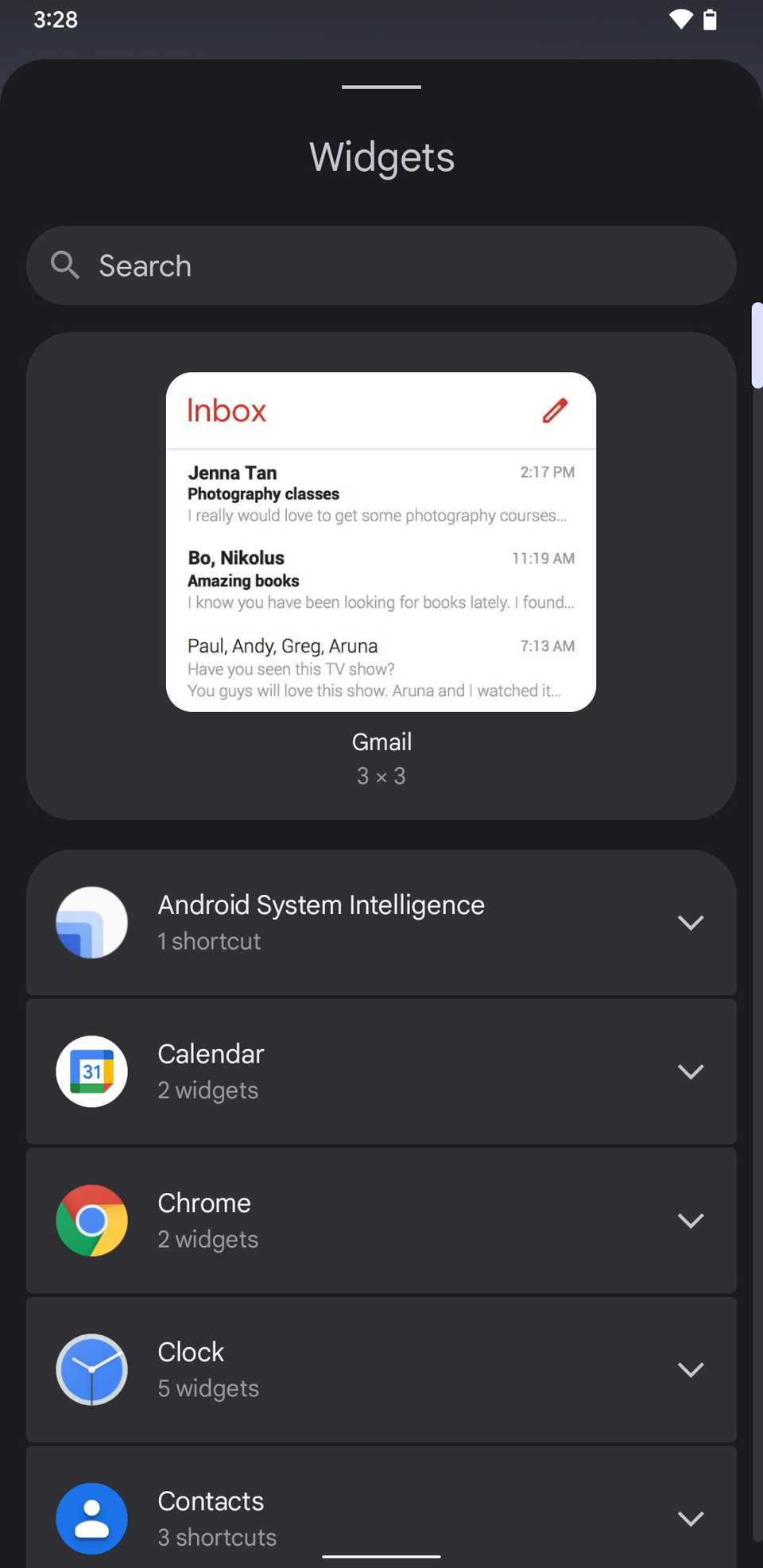The image size is (763, 1568).
Task: Tap the Wi-Fi status icon
Action: coord(680,19)
